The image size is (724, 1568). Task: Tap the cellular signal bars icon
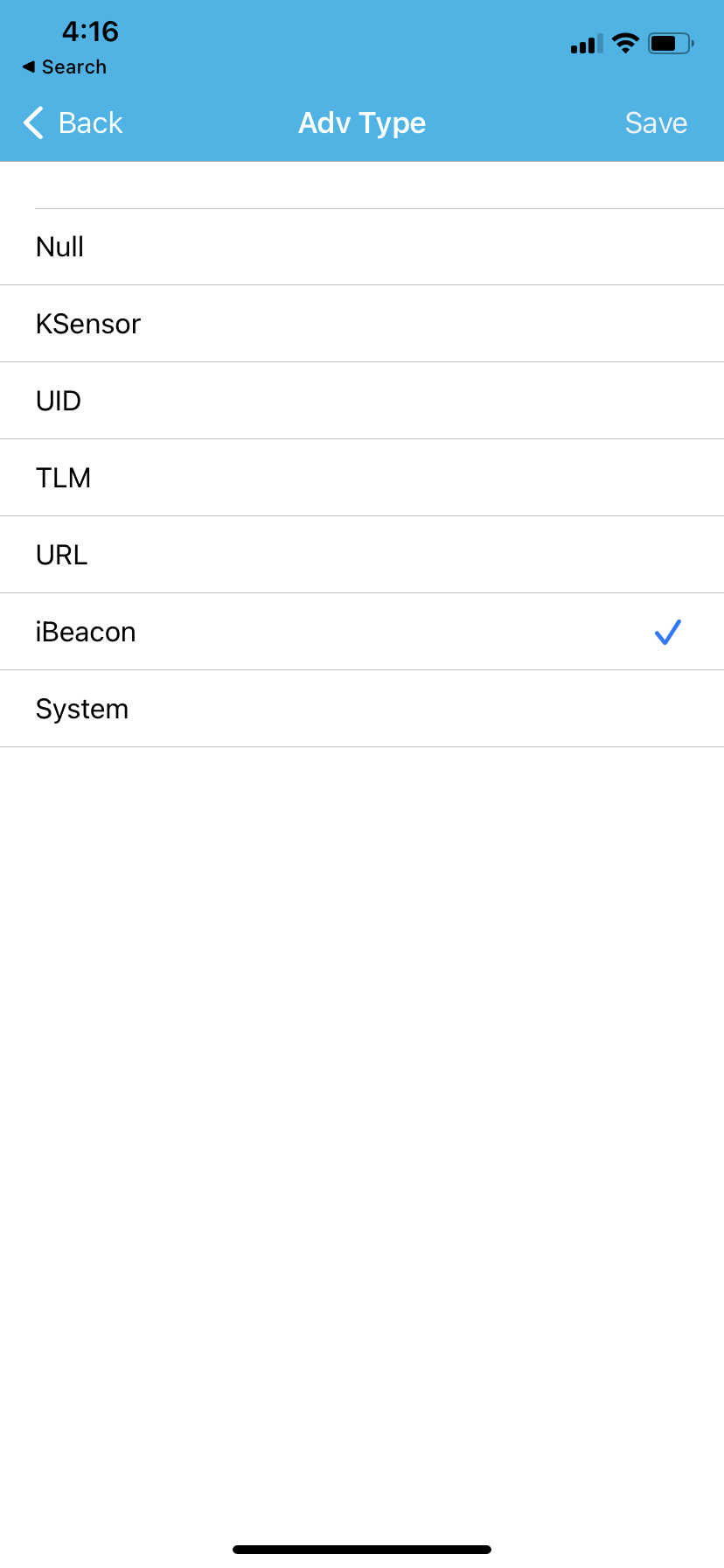point(584,44)
